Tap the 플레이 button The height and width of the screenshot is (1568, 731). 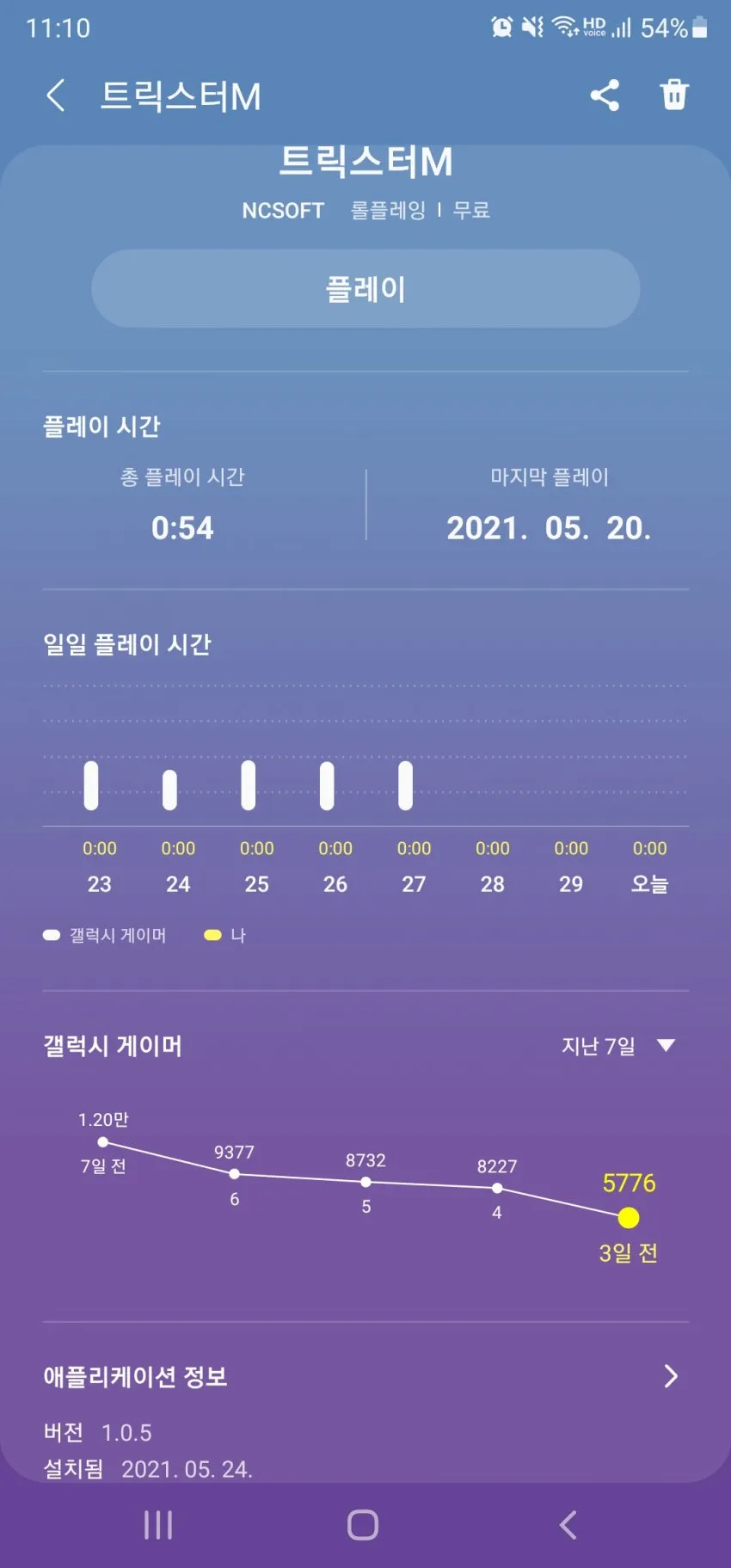point(365,289)
